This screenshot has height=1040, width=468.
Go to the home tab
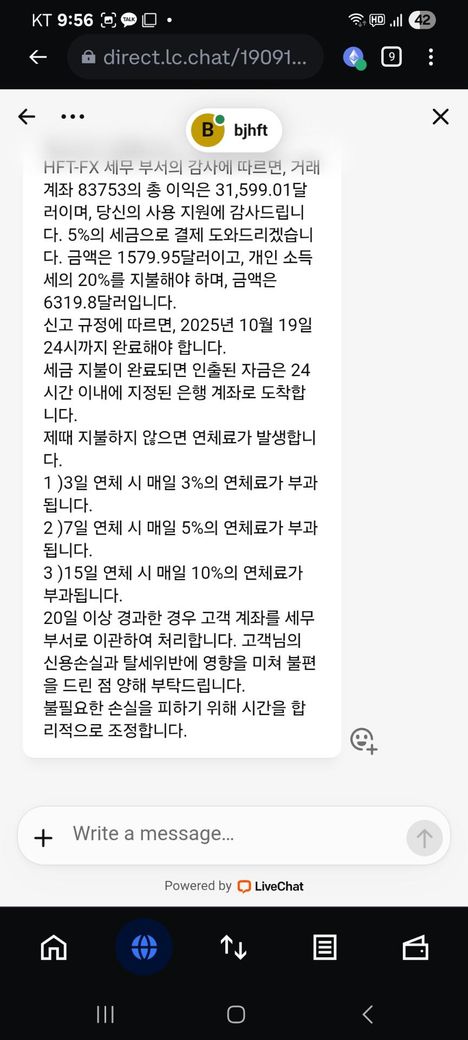[54, 947]
